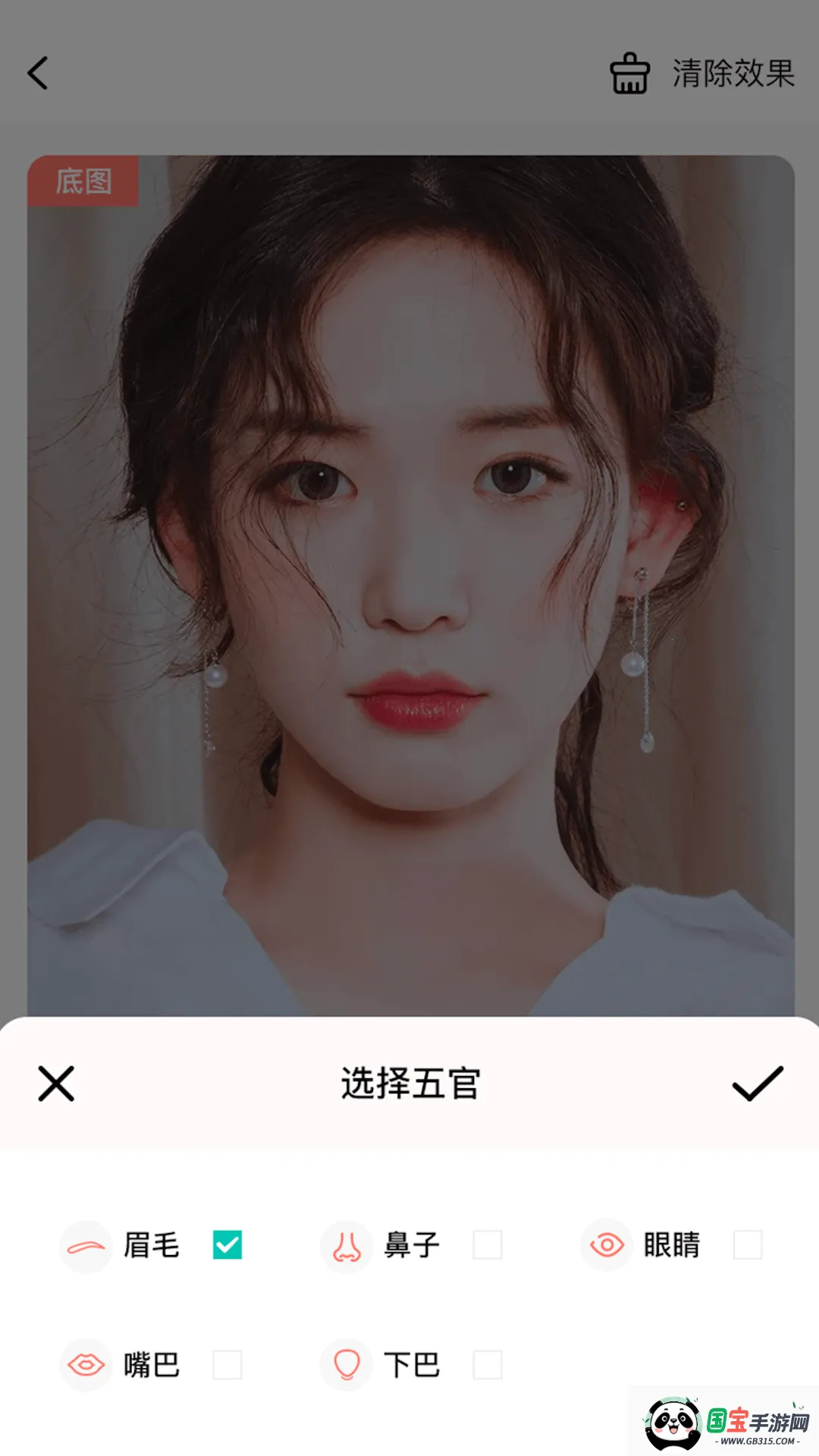Select the mouth (嘴巴) feature icon

[85, 1365]
